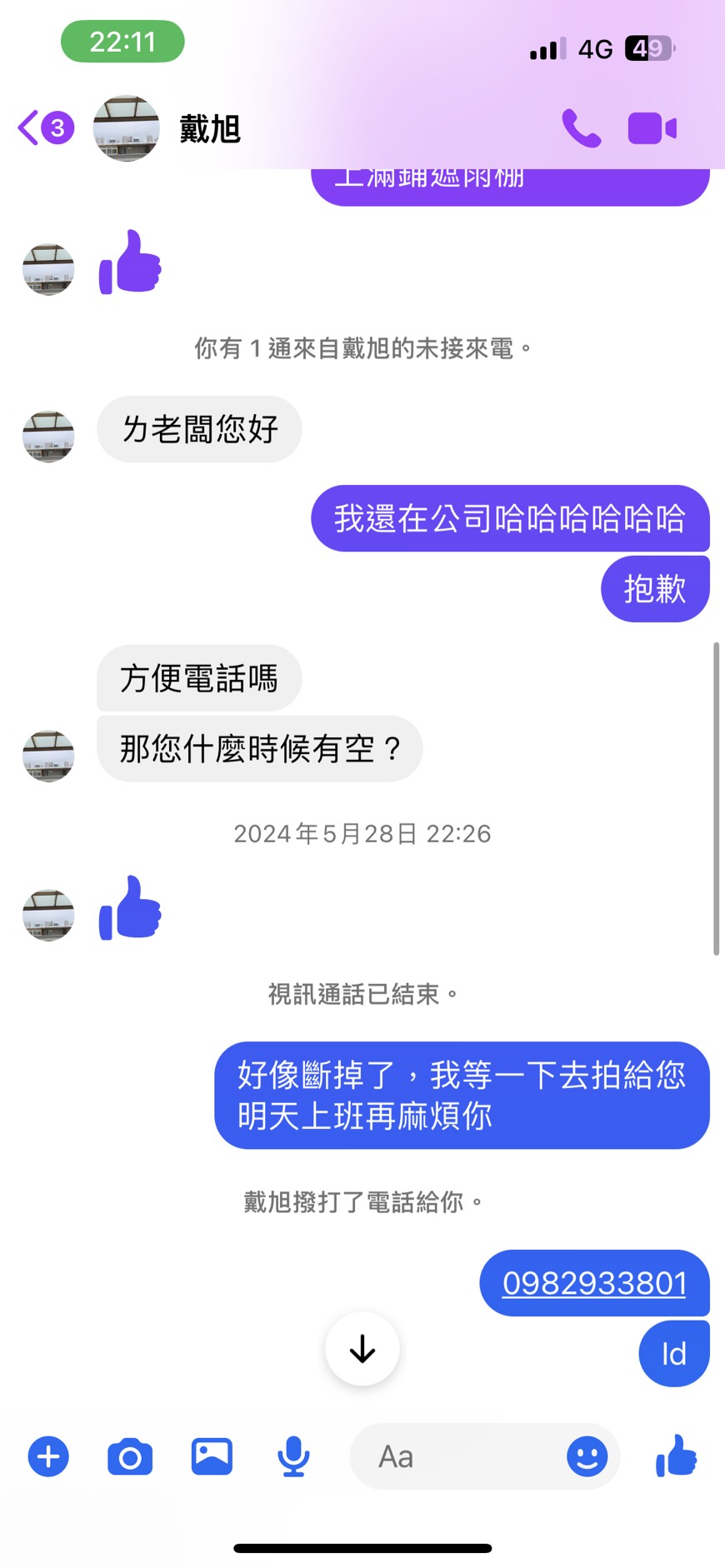Open the photo gallery picker
Image resolution: width=725 pixels, height=1568 pixels.
(x=212, y=1456)
